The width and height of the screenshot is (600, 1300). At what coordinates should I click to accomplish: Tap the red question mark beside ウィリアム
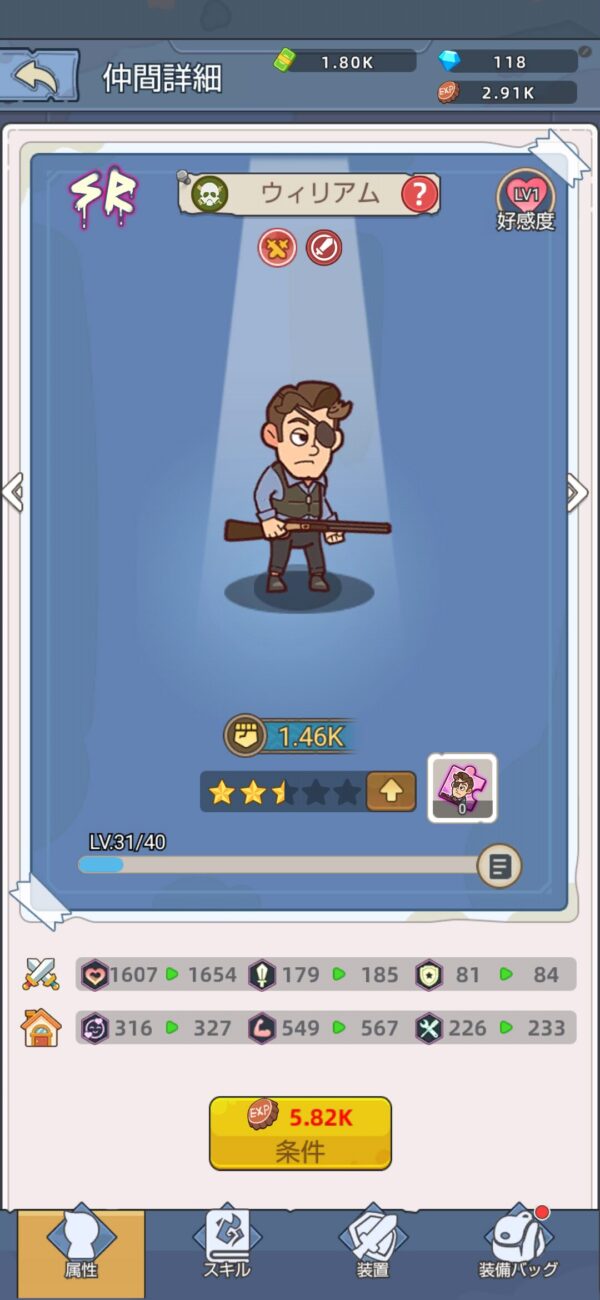pyautogui.click(x=420, y=194)
